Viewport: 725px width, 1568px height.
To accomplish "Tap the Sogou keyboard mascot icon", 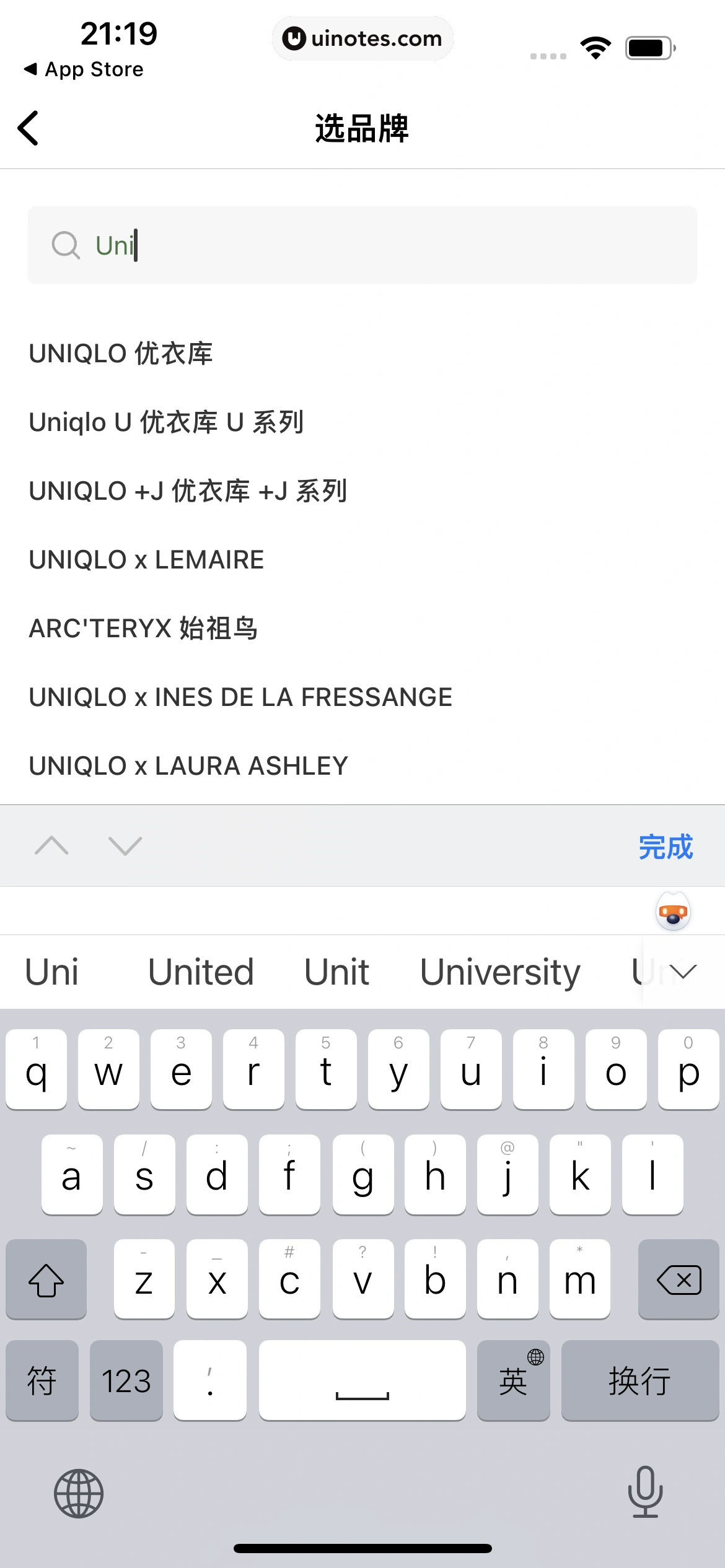I will pyautogui.click(x=672, y=912).
